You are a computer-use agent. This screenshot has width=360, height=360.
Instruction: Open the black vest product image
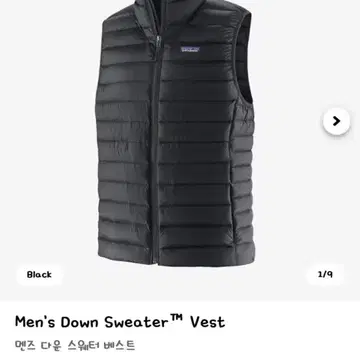175,133
